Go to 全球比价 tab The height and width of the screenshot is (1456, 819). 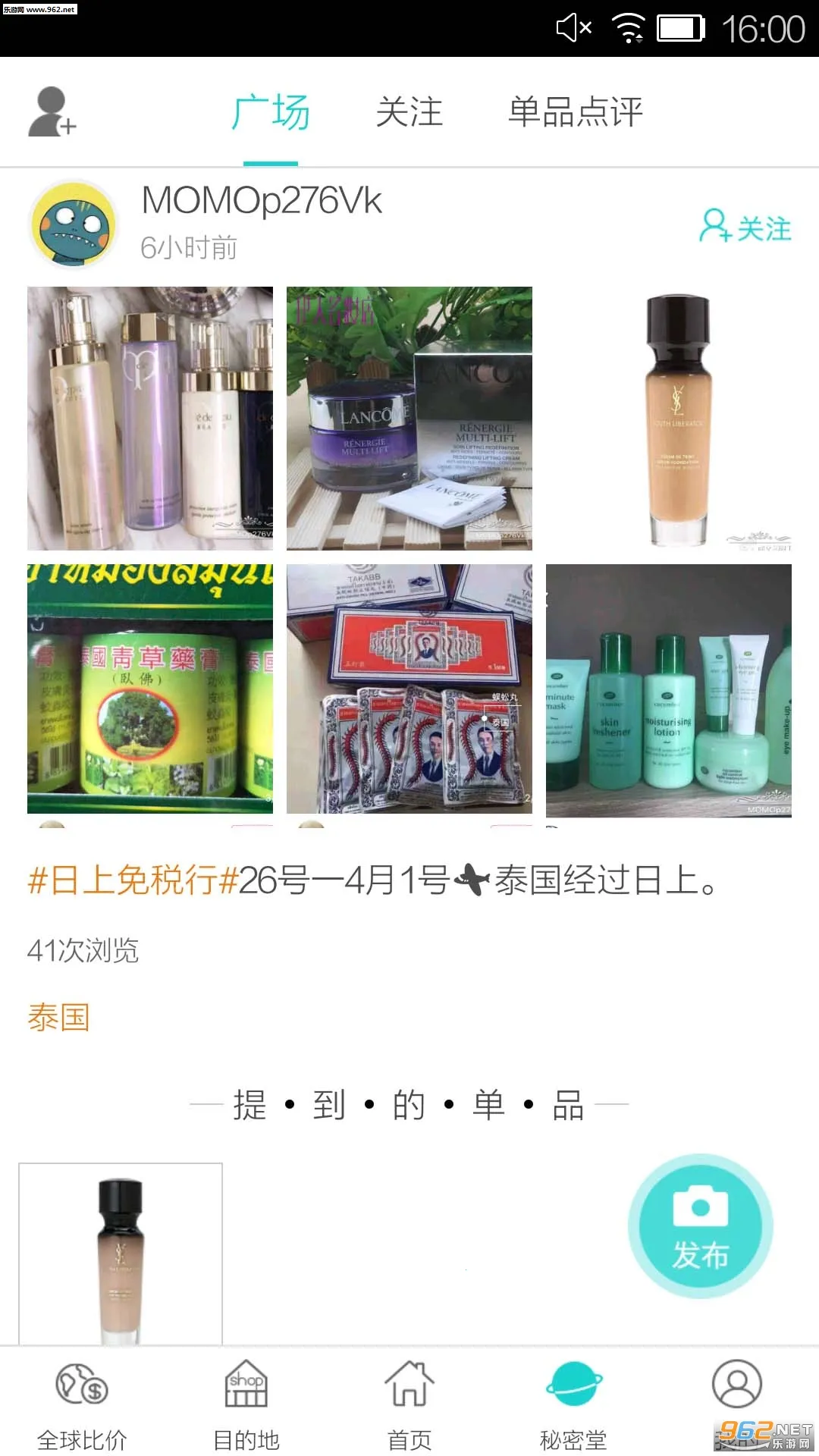tap(82, 1403)
